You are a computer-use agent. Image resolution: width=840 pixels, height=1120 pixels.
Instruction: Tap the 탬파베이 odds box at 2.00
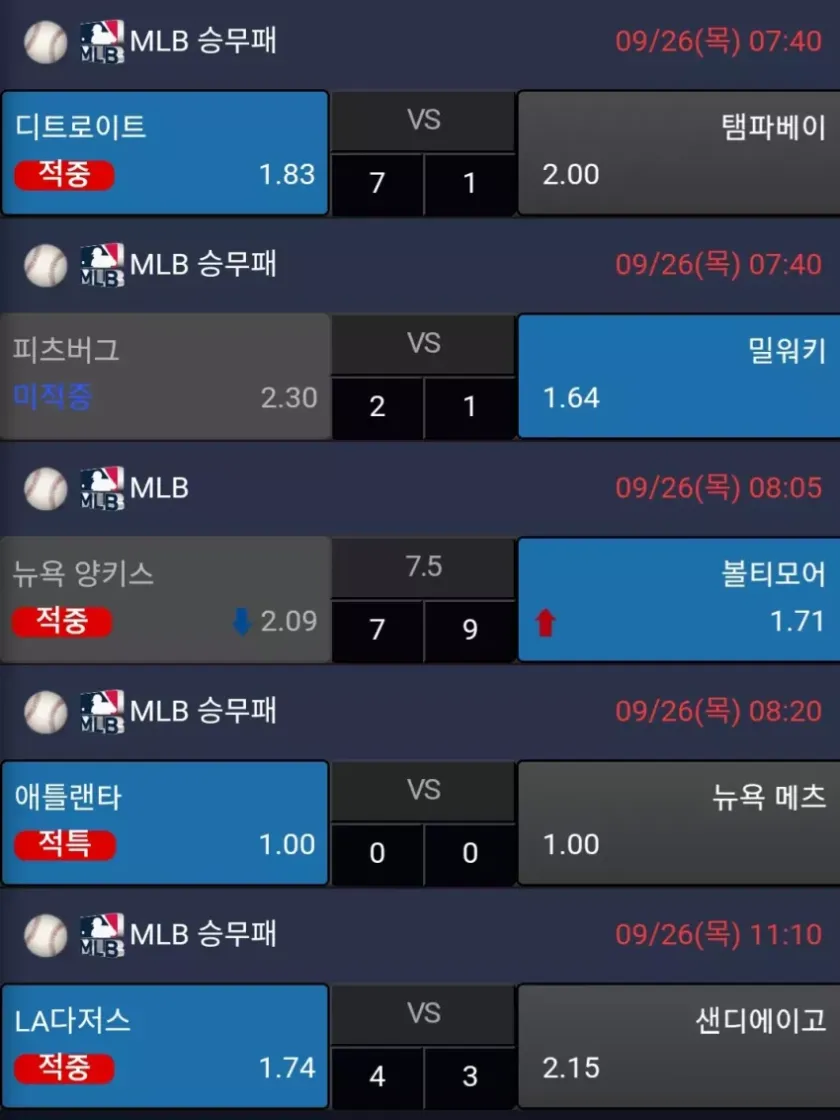678,152
